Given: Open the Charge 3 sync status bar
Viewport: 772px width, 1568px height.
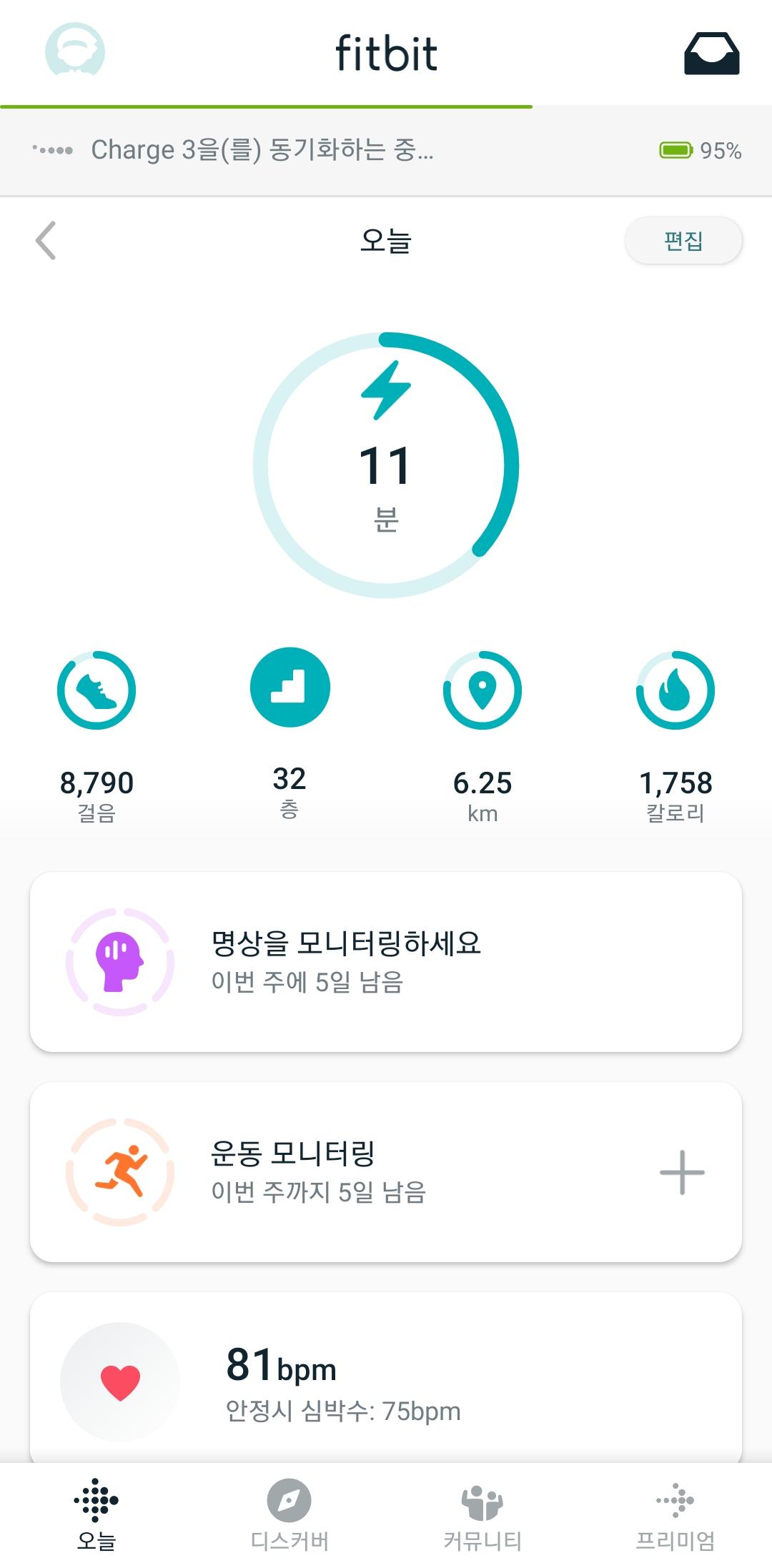Looking at the screenshot, I should (386, 151).
